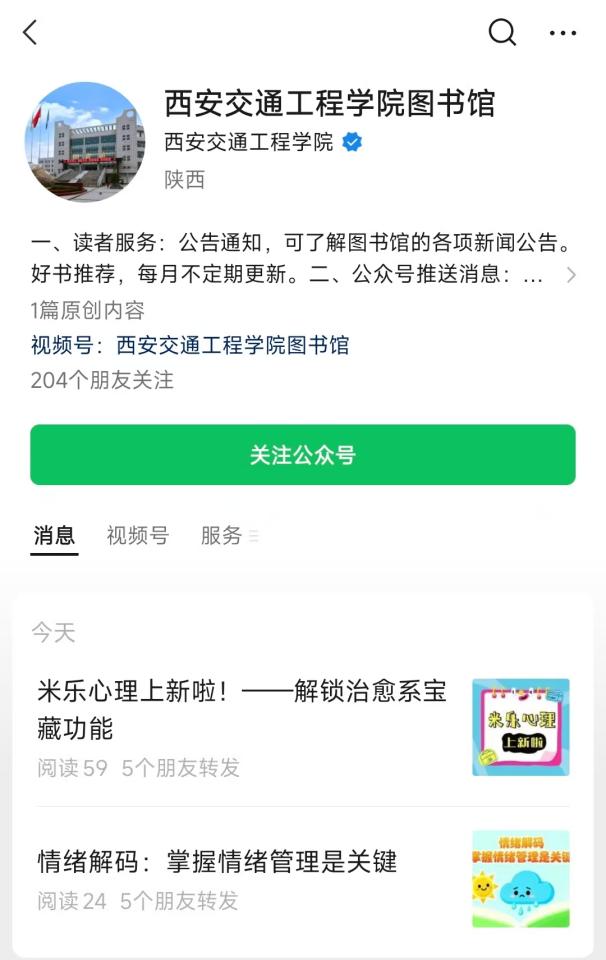
Task: Follow with the 关注公众号 button
Action: 303,455
